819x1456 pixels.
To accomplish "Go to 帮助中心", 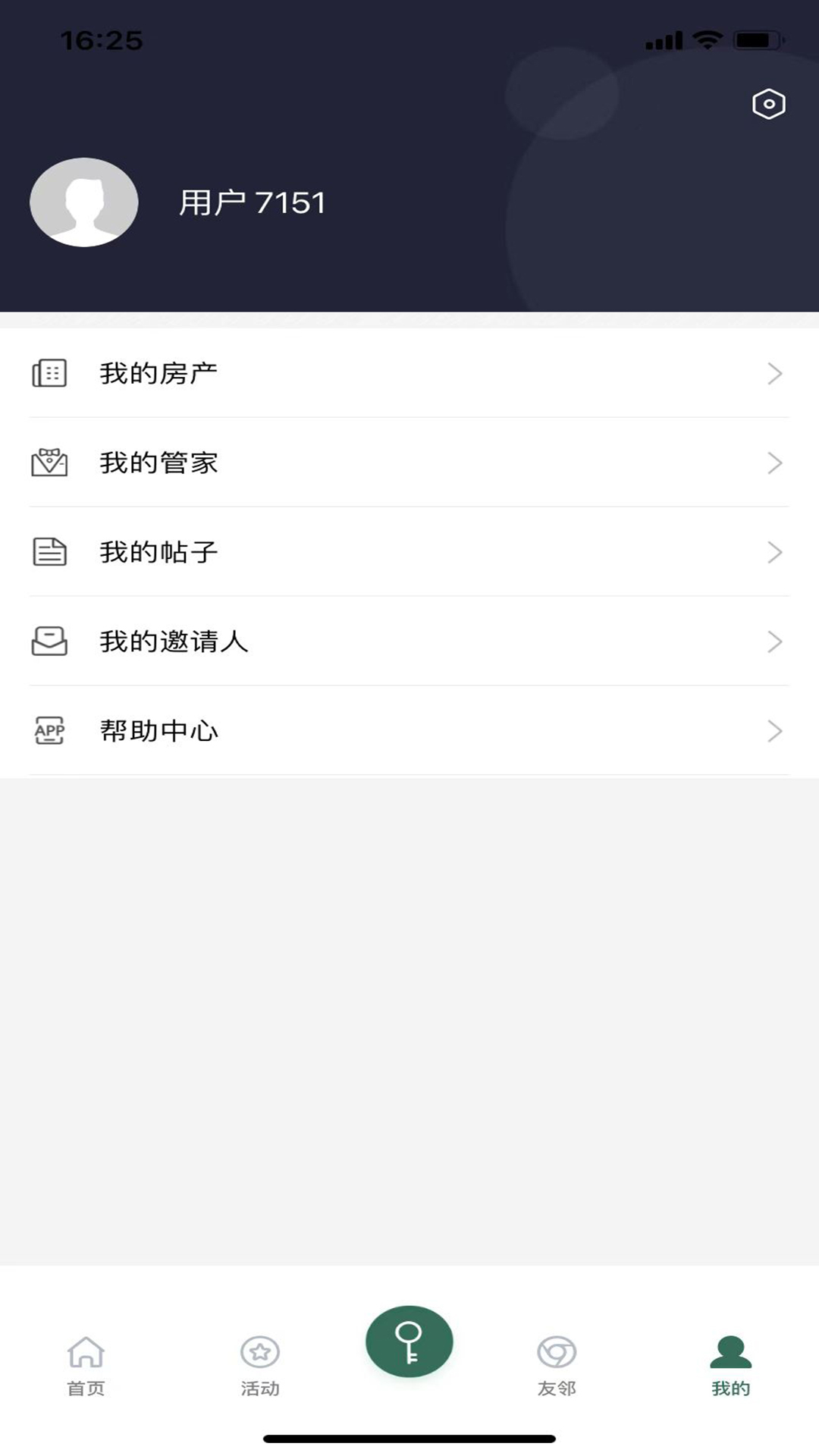I will click(409, 731).
